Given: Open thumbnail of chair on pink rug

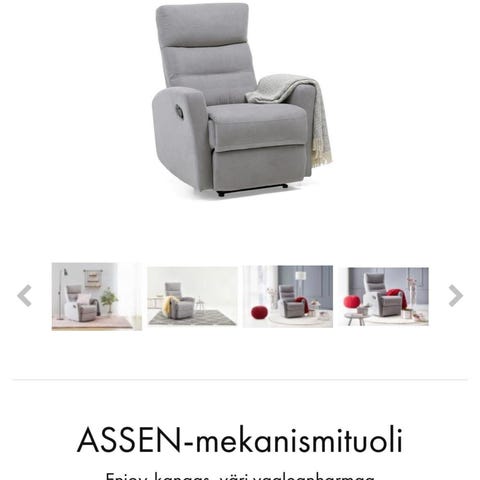Looking at the screenshot, I should [x=97, y=296].
